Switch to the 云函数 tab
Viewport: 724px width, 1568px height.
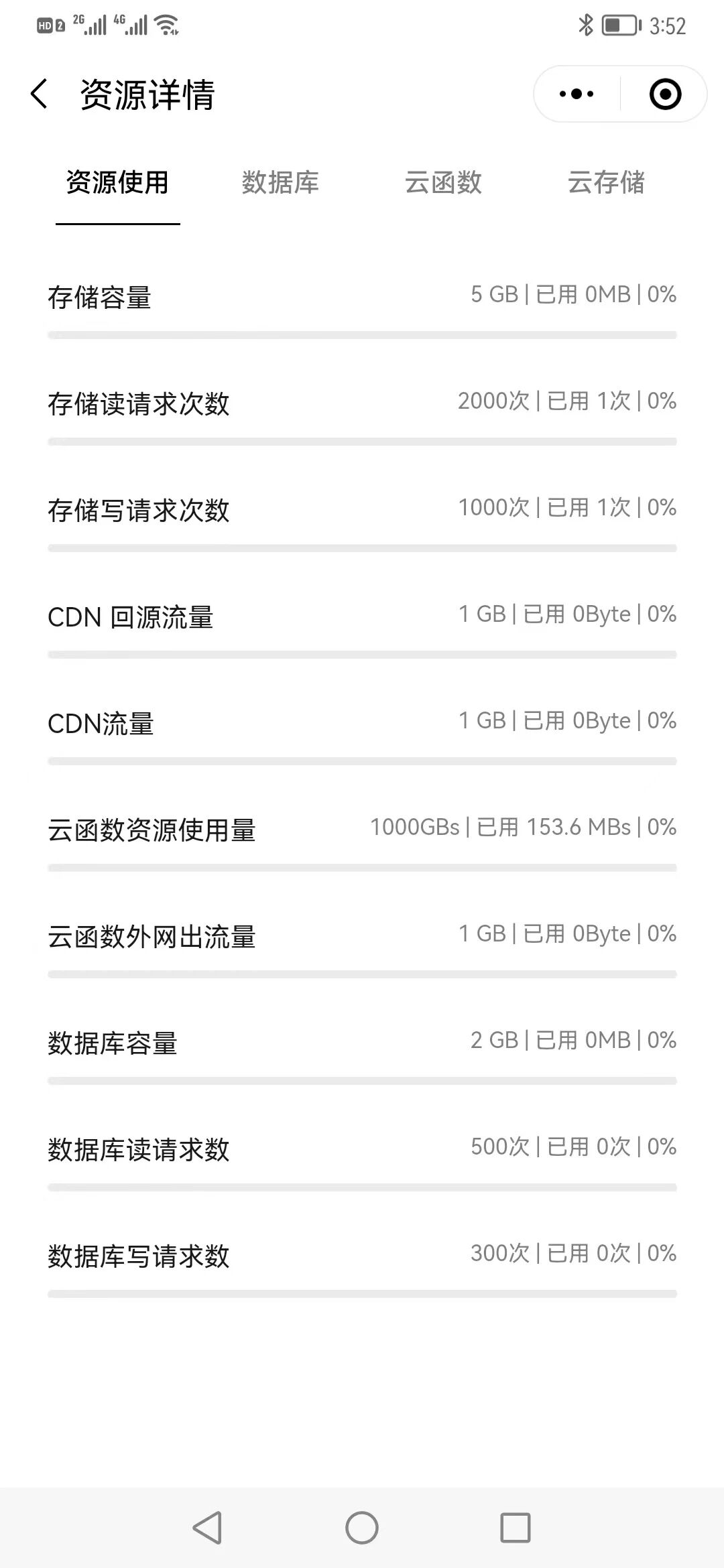coord(443,182)
